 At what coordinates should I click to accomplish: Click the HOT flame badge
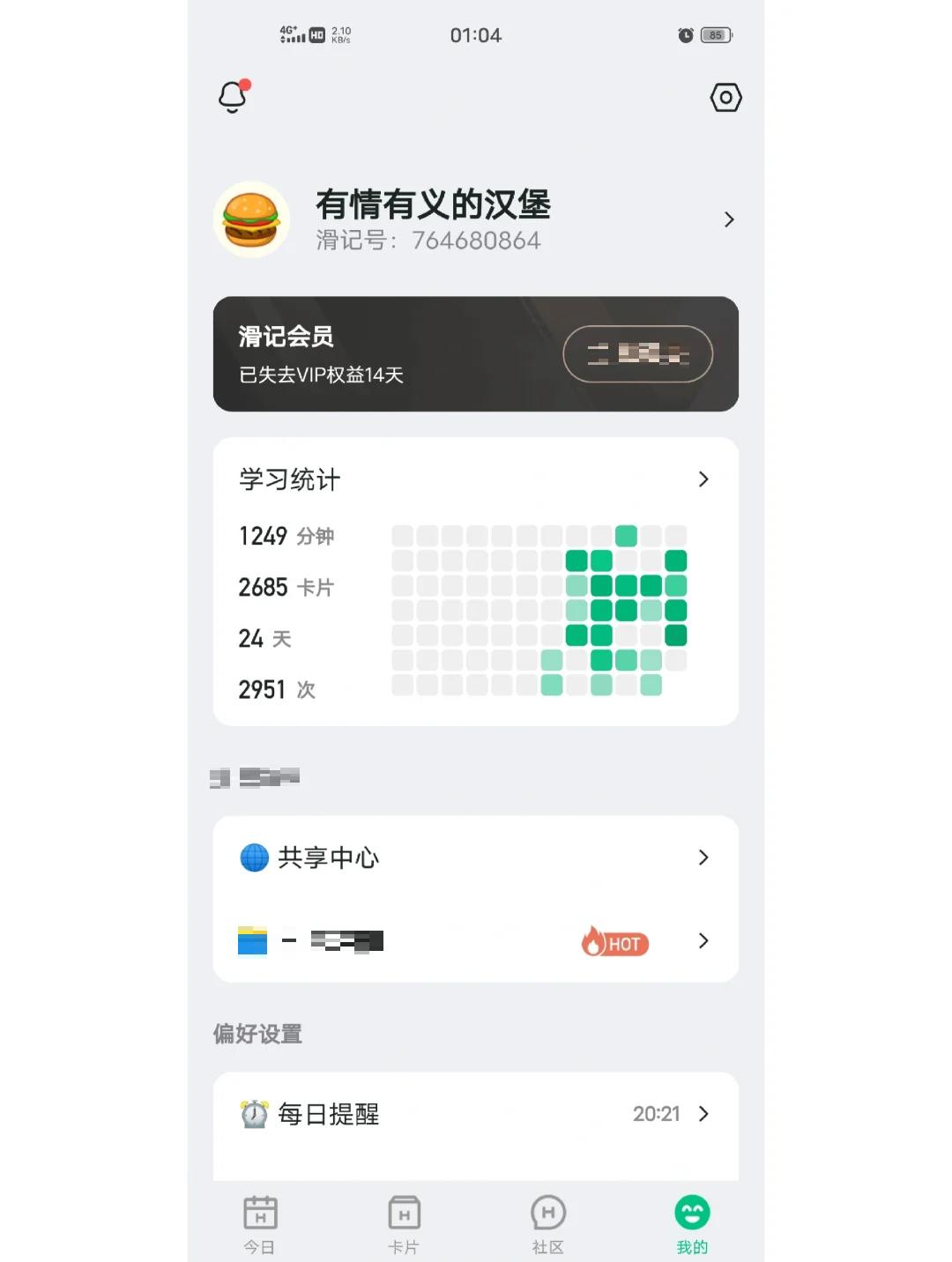point(614,942)
